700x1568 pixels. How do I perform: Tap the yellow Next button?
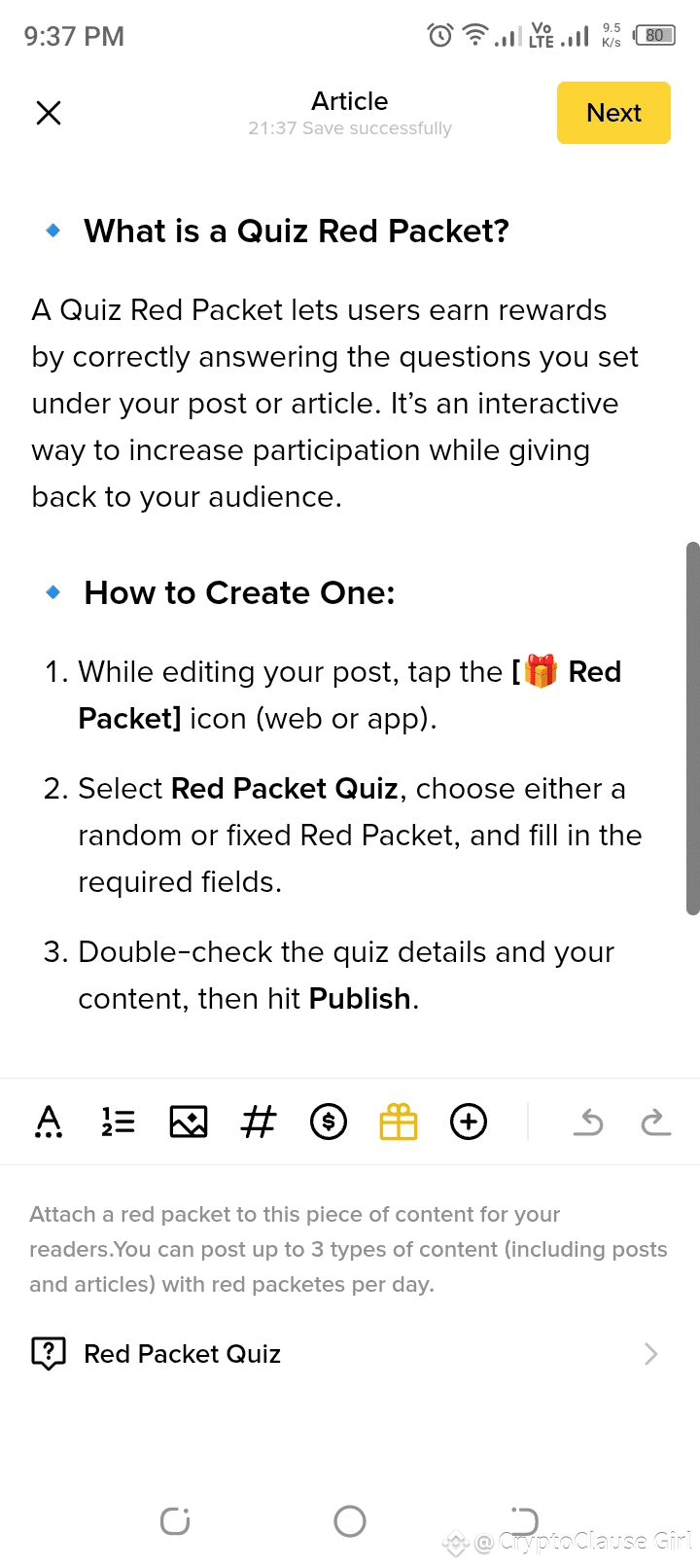tap(613, 113)
